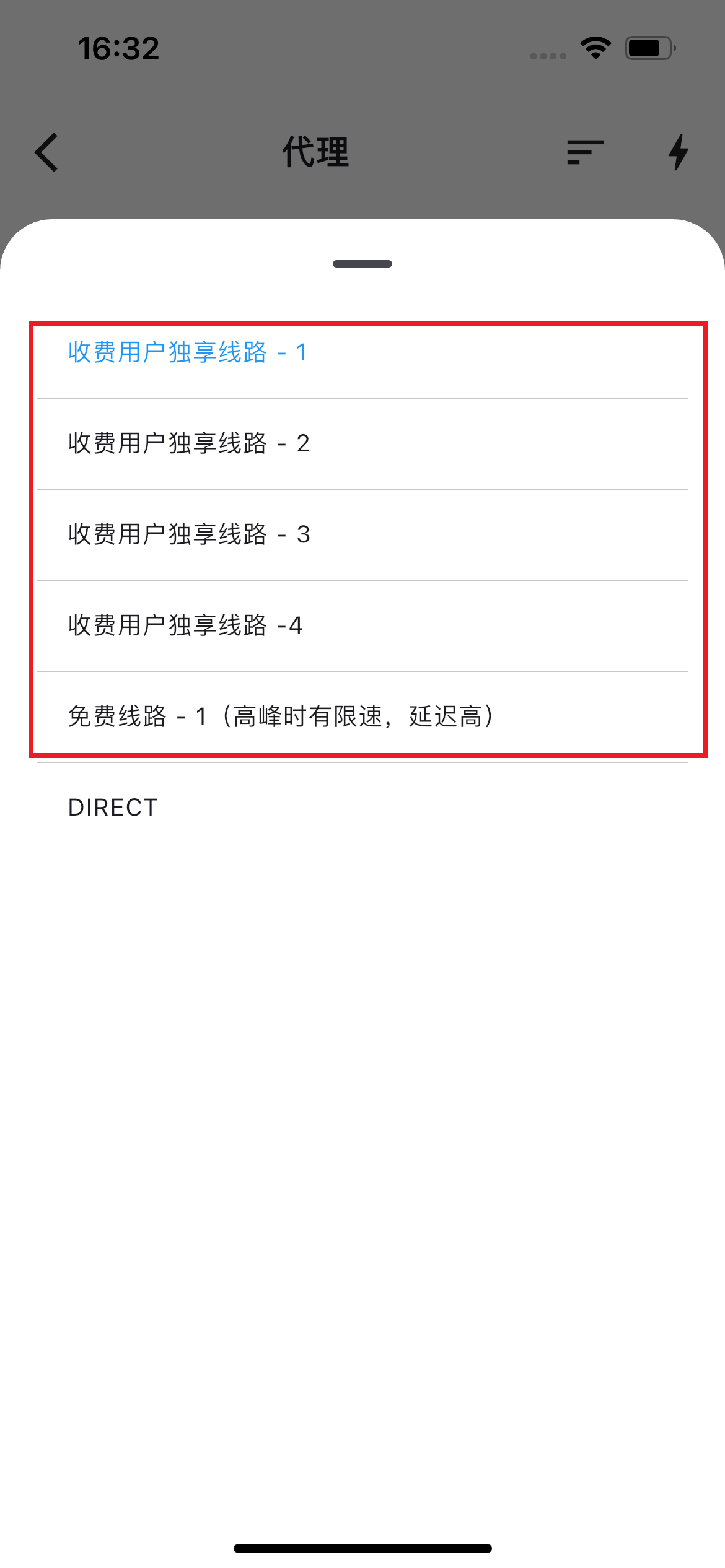Select 免费线路 - 1 proxy
The width and height of the screenshot is (725, 1568).
[x=281, y=716]
